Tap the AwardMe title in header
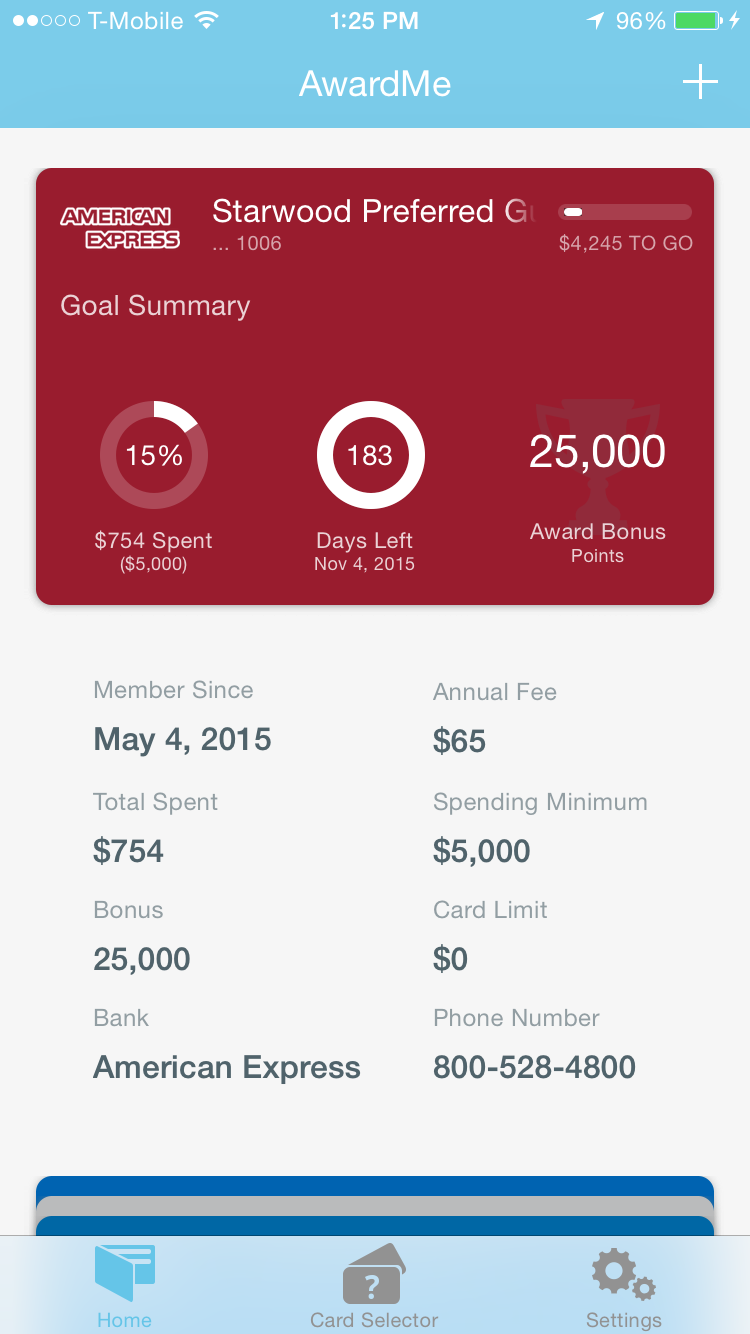750x1334 pixels. [x=374, y=84]
